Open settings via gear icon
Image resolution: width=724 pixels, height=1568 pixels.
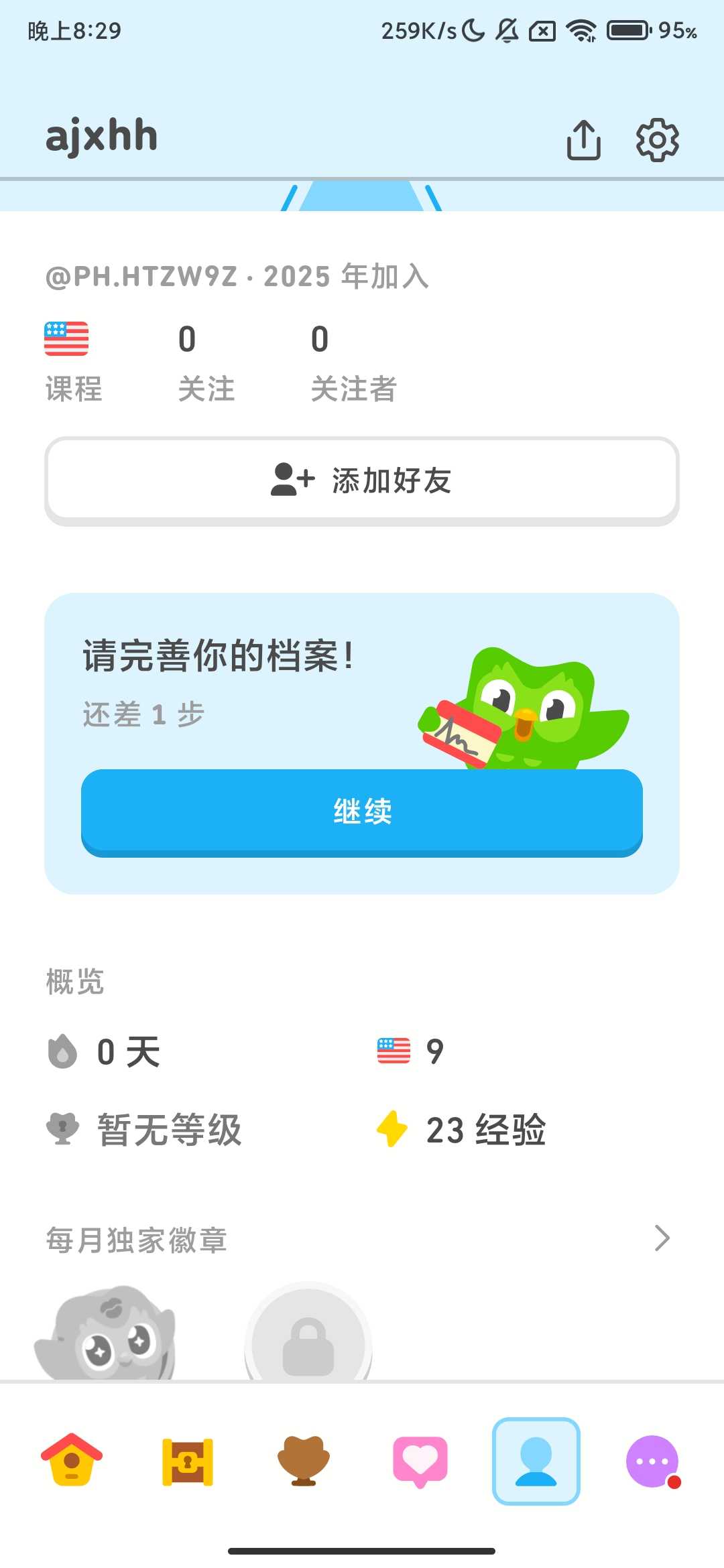pos(658,139)
